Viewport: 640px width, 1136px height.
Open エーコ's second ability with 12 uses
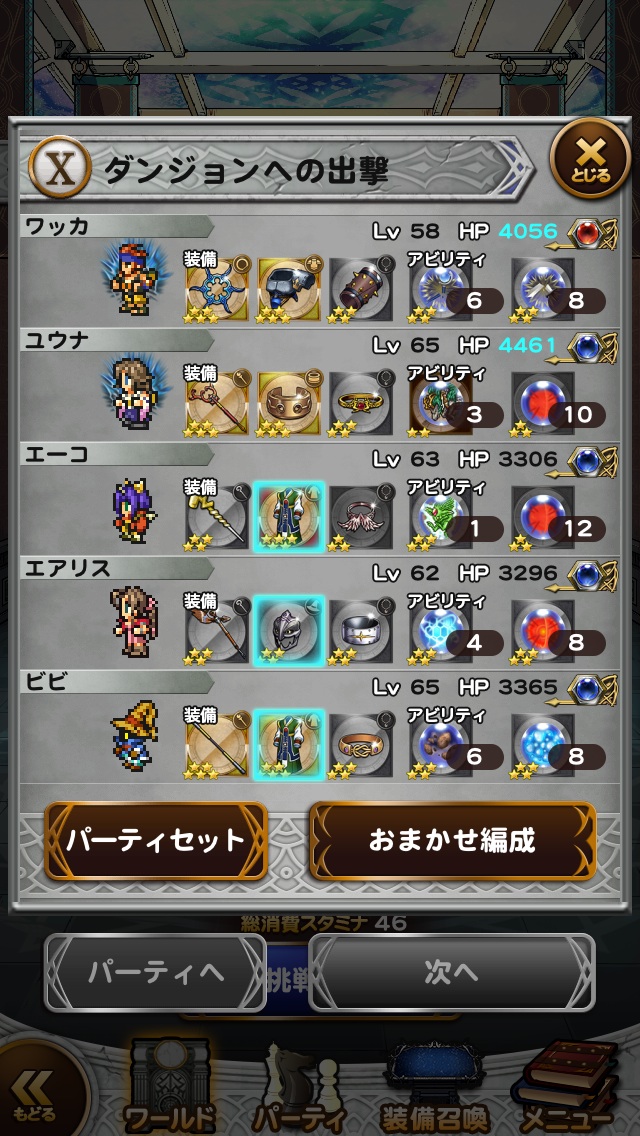point(545,518)
